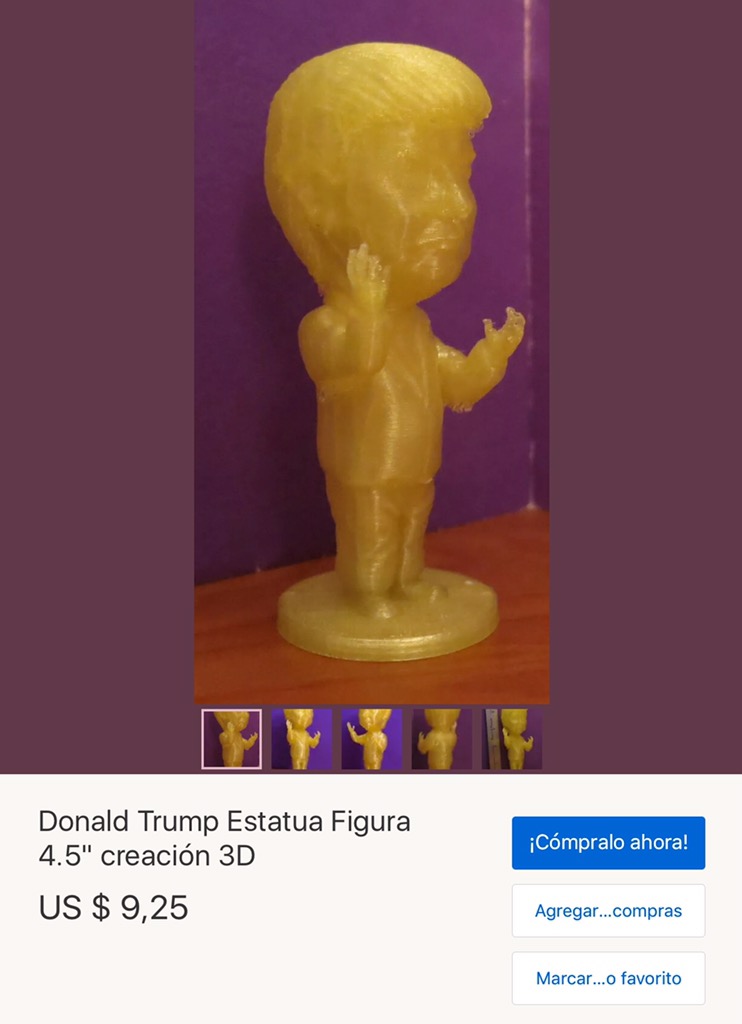The height and width of the screenshot is (1024, 742).
Task: Mark as favorite with Marcar...o favorito
Action: (608, 978)
